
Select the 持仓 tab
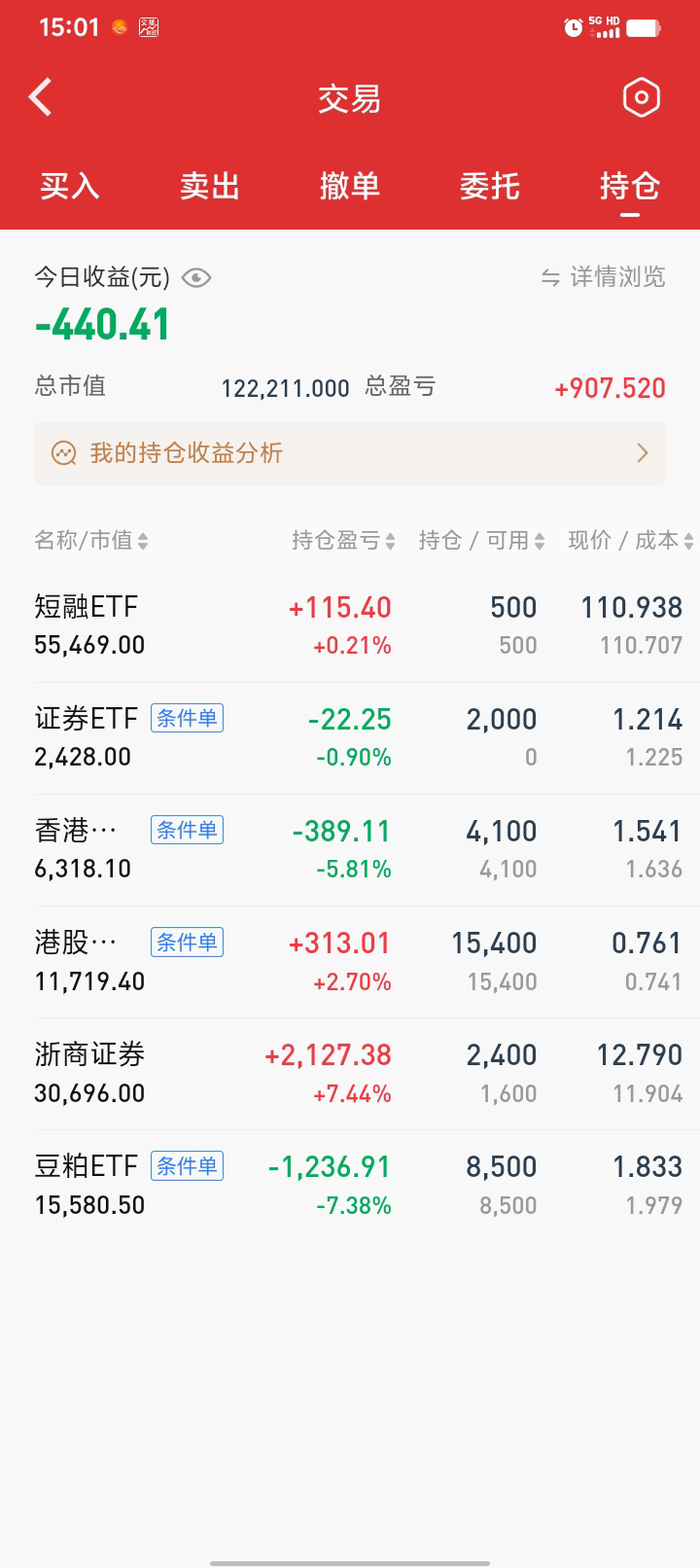point(630,186)
